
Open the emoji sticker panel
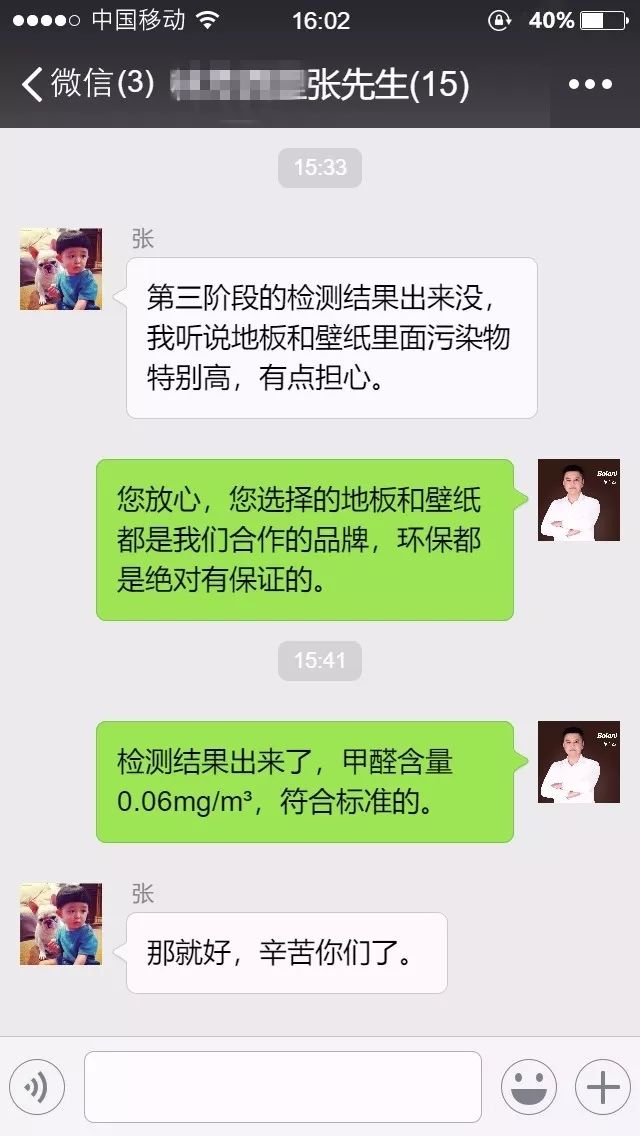(x=528, y=1087)
